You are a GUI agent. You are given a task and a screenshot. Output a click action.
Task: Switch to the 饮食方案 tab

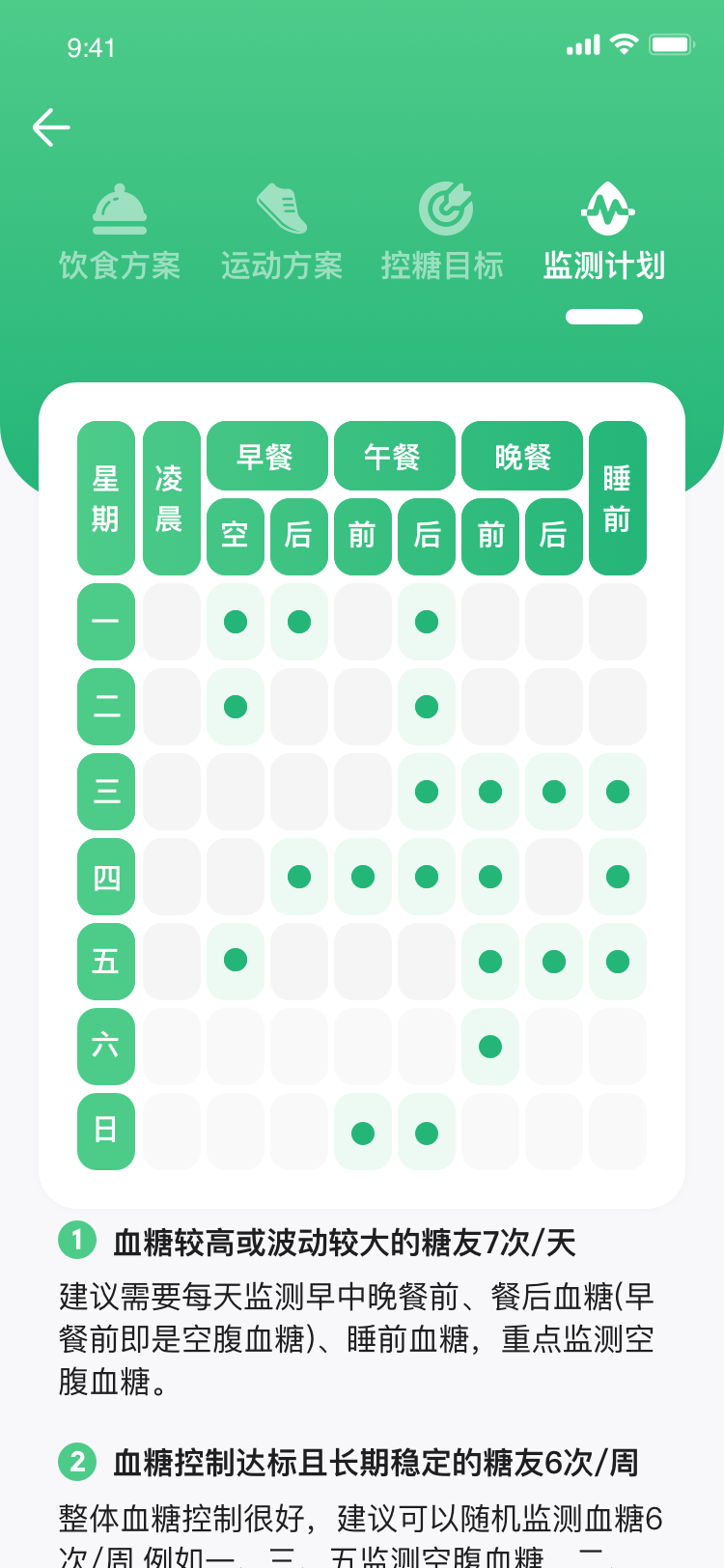[120, 234]
